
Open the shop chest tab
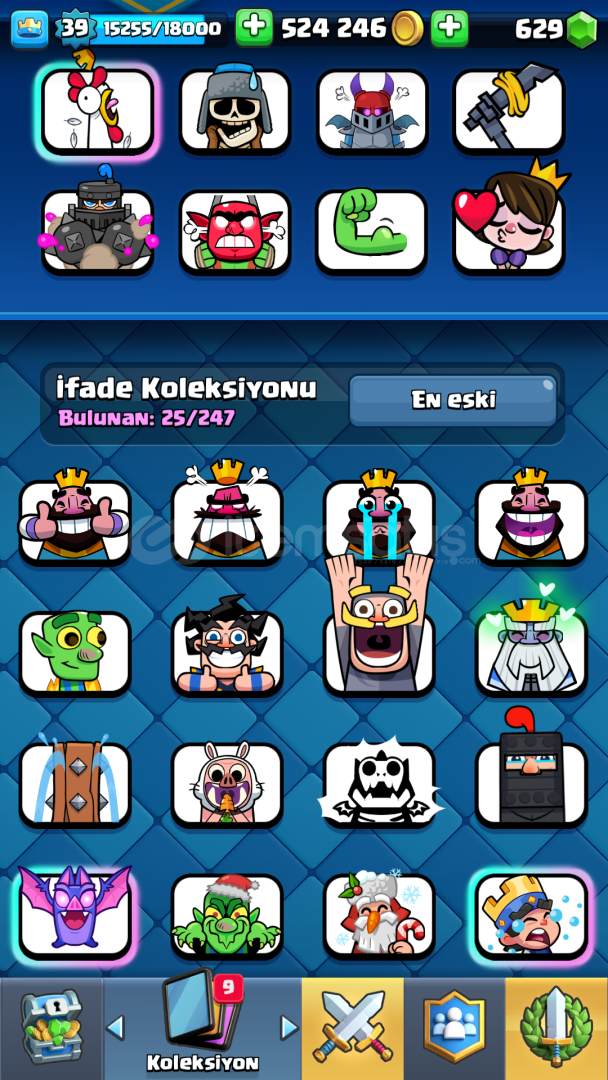click(52, 1028)
